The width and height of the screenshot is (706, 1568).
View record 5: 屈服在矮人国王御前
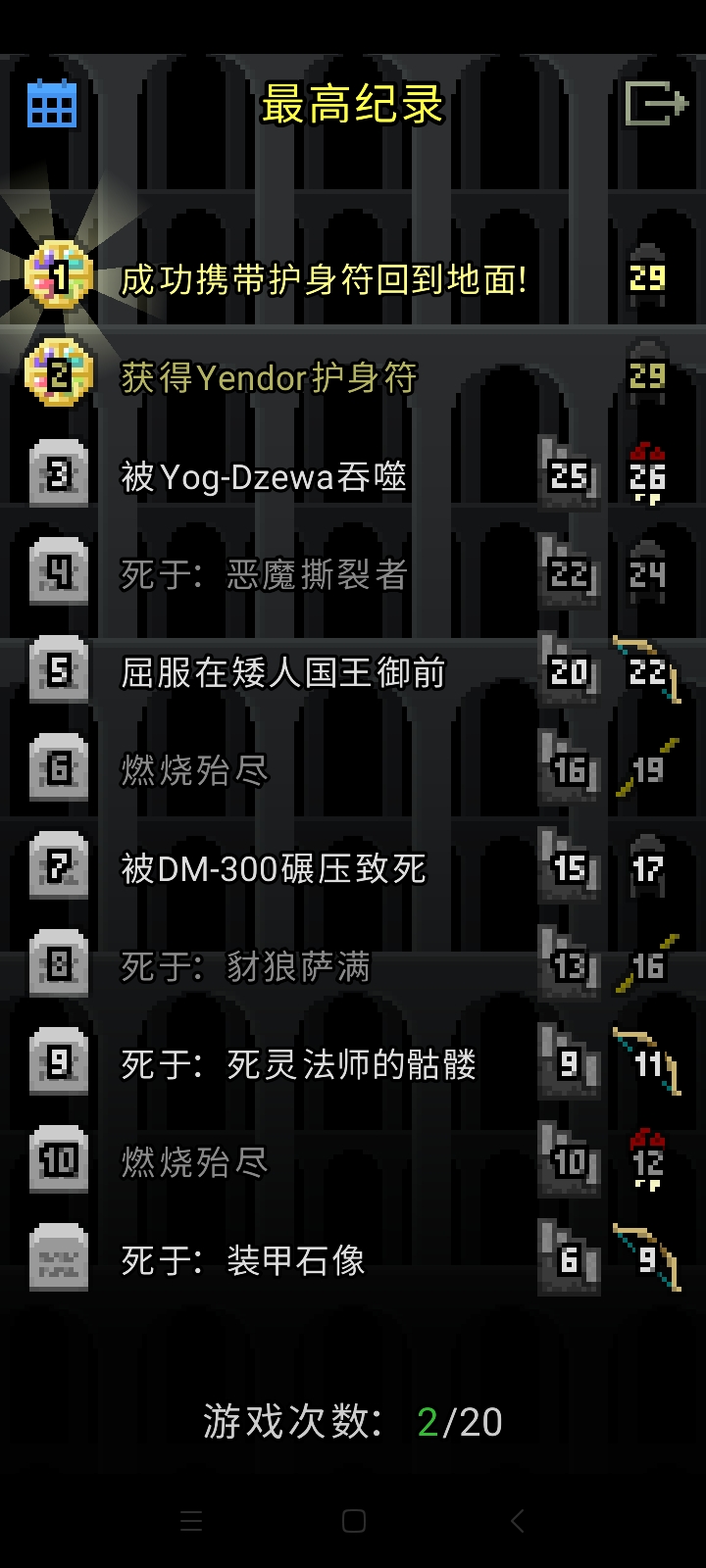point(282,672)
